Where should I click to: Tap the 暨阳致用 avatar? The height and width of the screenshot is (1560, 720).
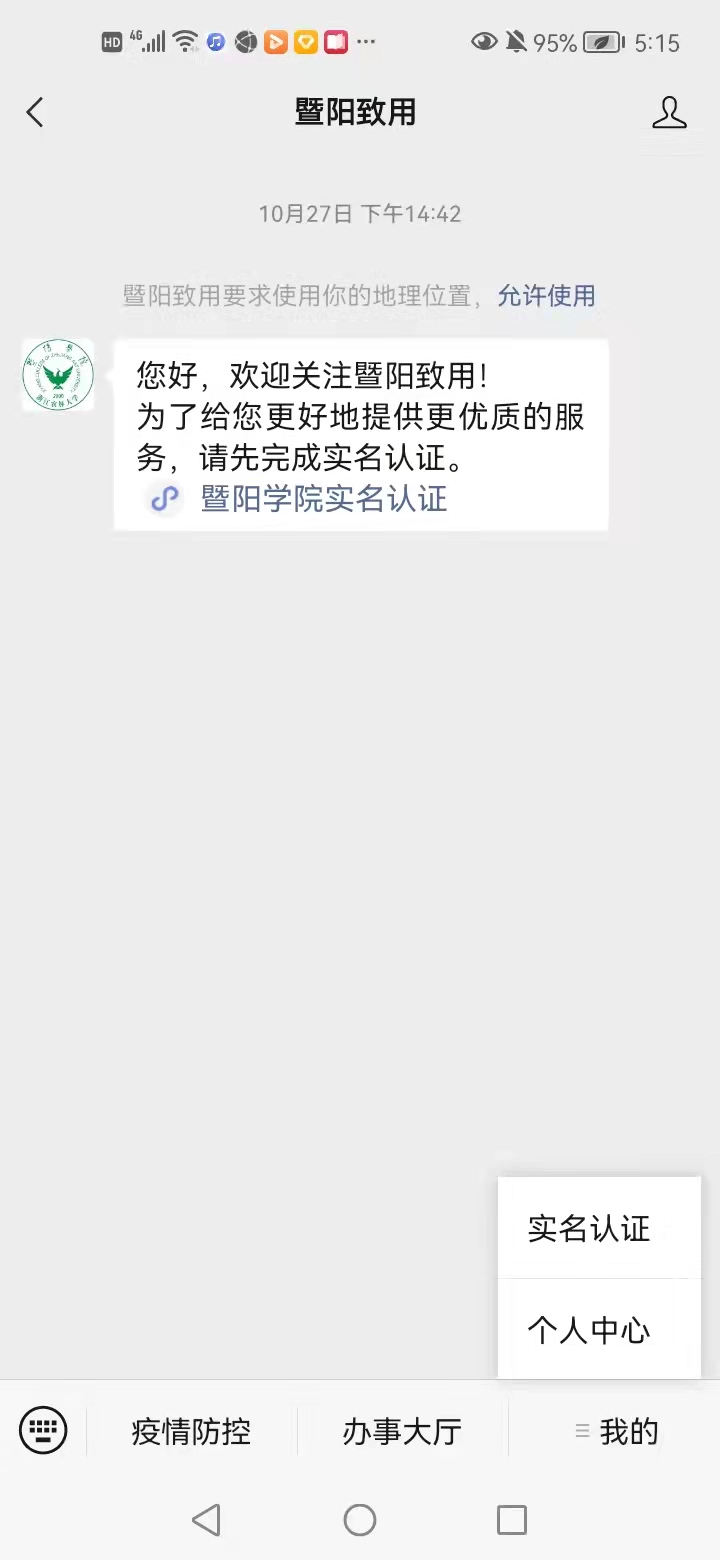[58, 375]
